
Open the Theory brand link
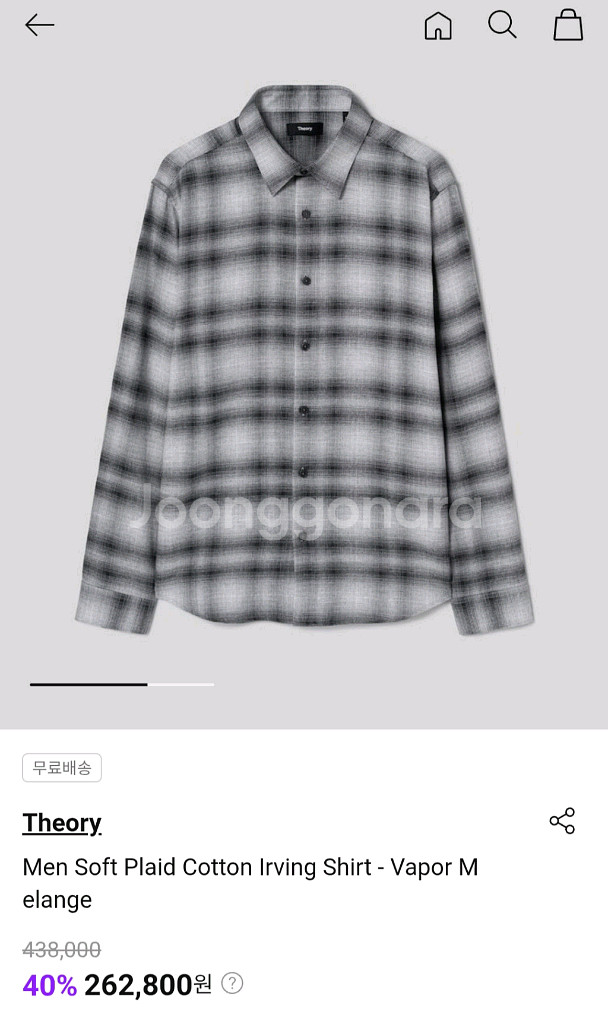click(x=62, y=823)
